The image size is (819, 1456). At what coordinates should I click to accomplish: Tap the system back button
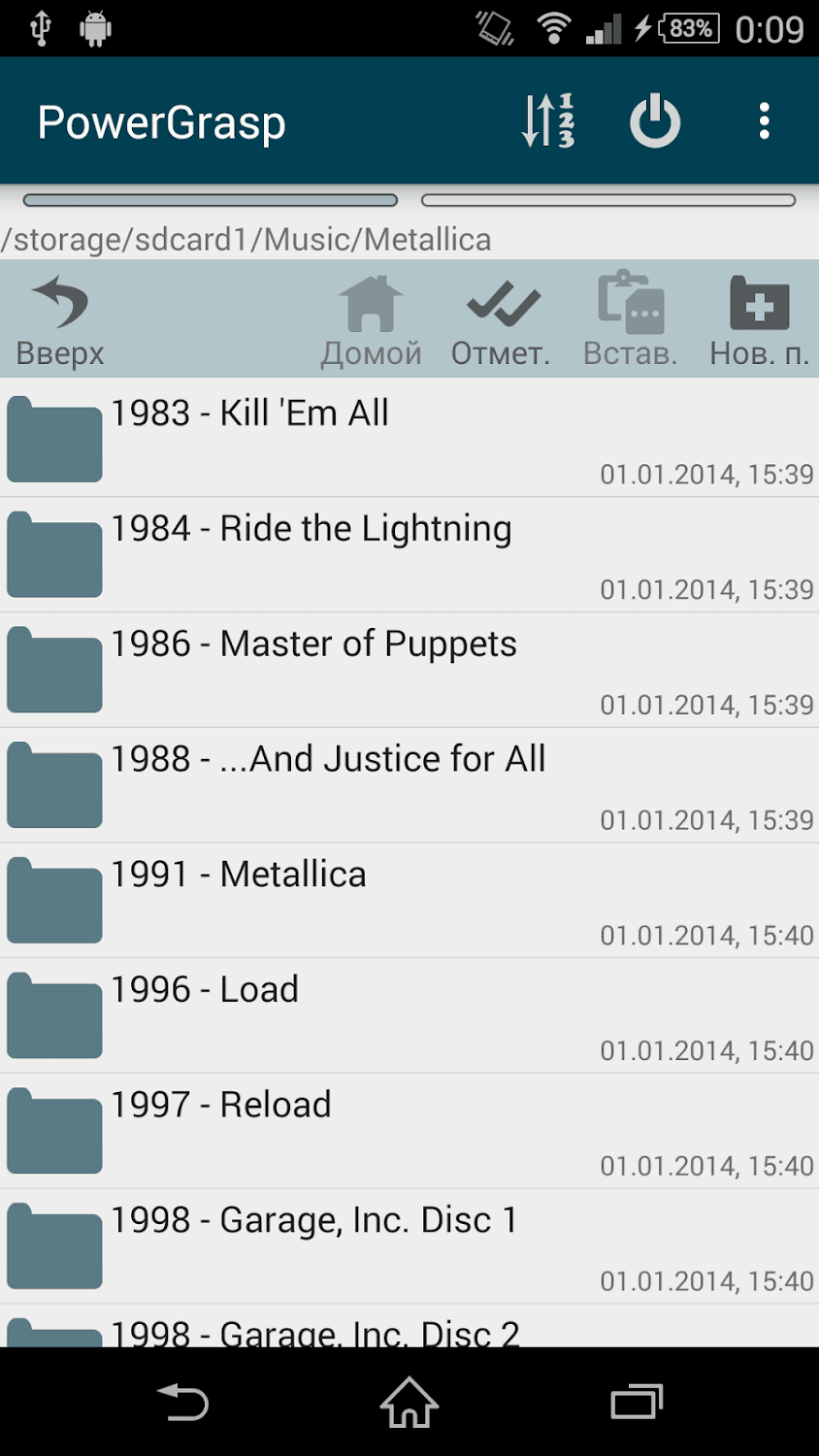(x=182, y=1403)
